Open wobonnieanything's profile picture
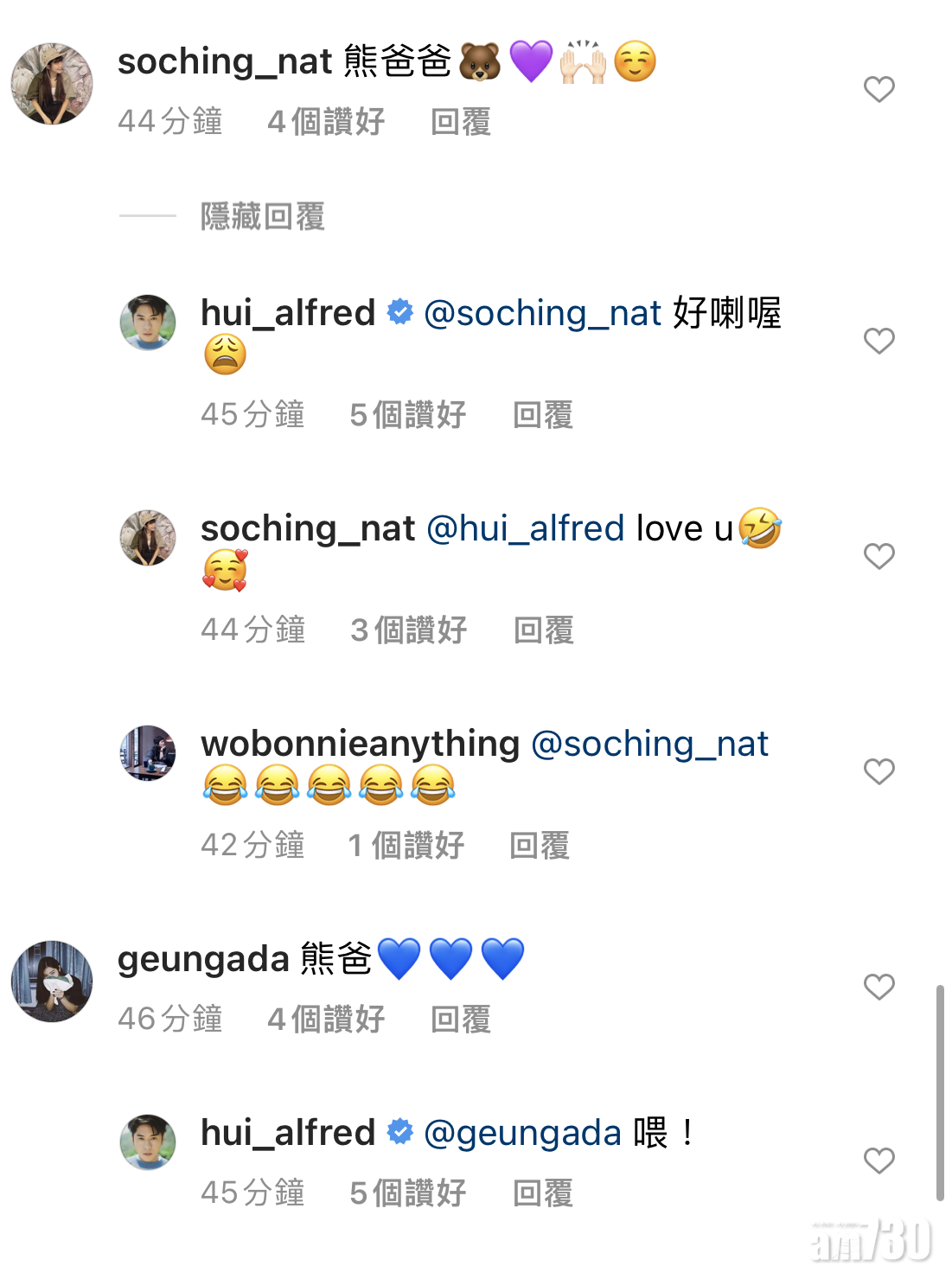The height and width of the screenshot is (1279, 952). [x=148, y=753]
